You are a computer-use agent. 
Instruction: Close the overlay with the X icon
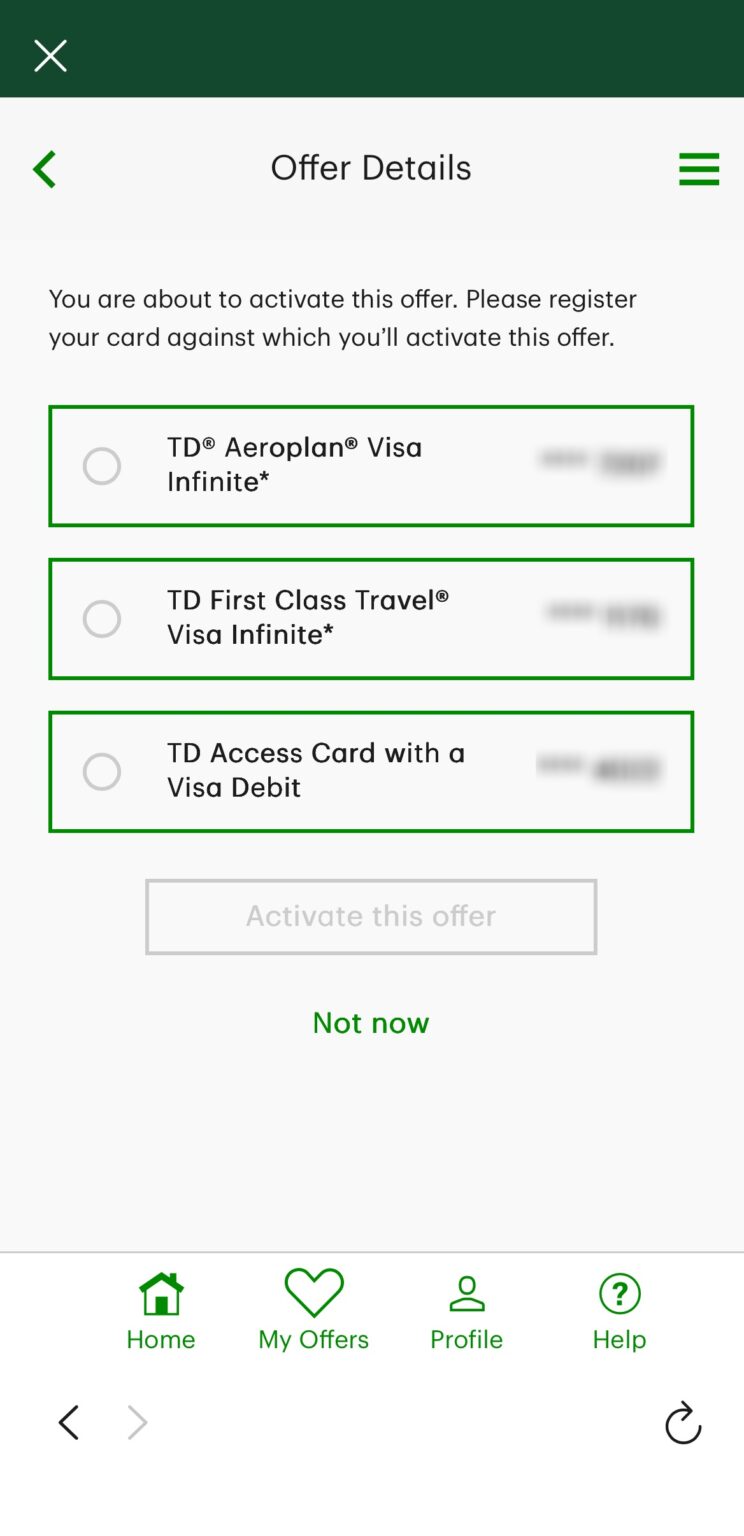(x=50, y=55)
